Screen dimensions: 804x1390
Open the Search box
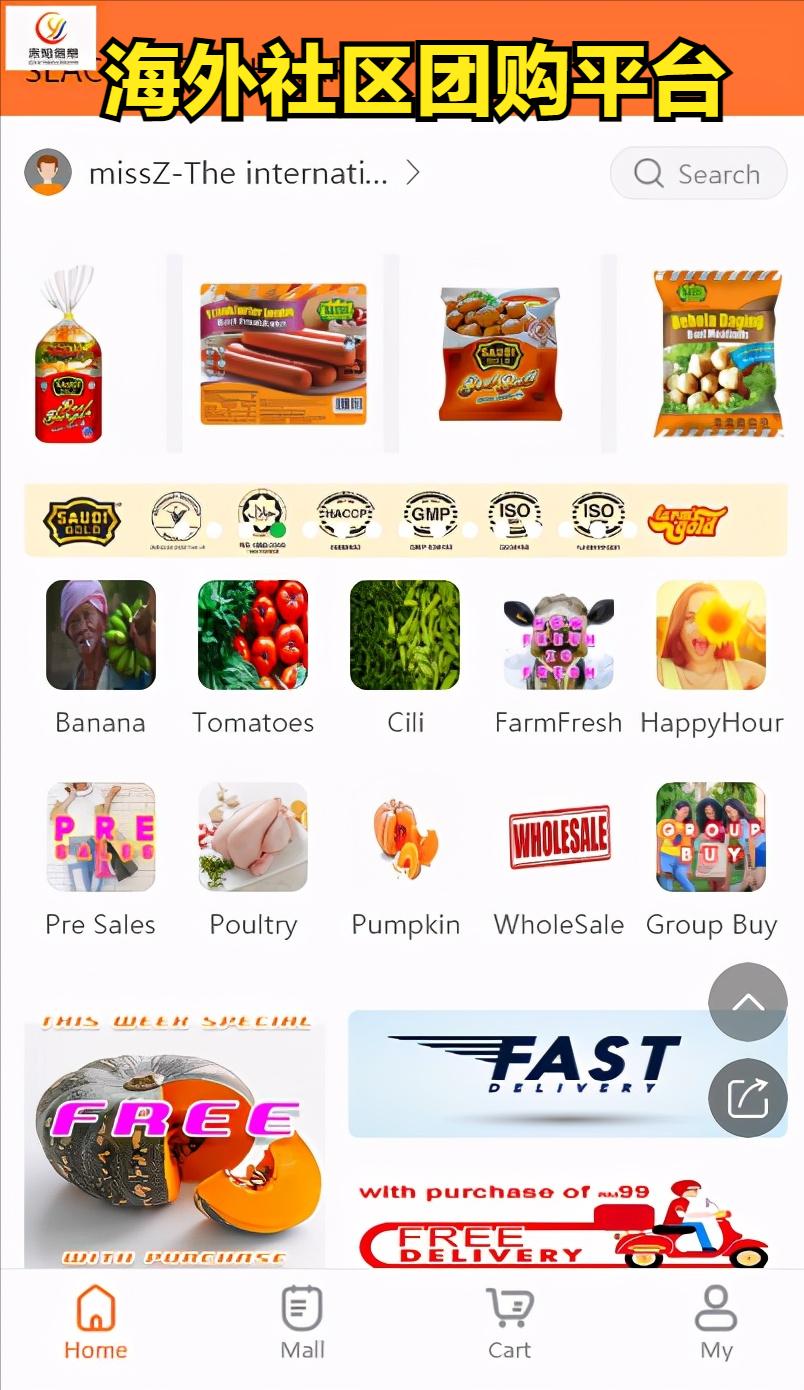coord(698,174)
